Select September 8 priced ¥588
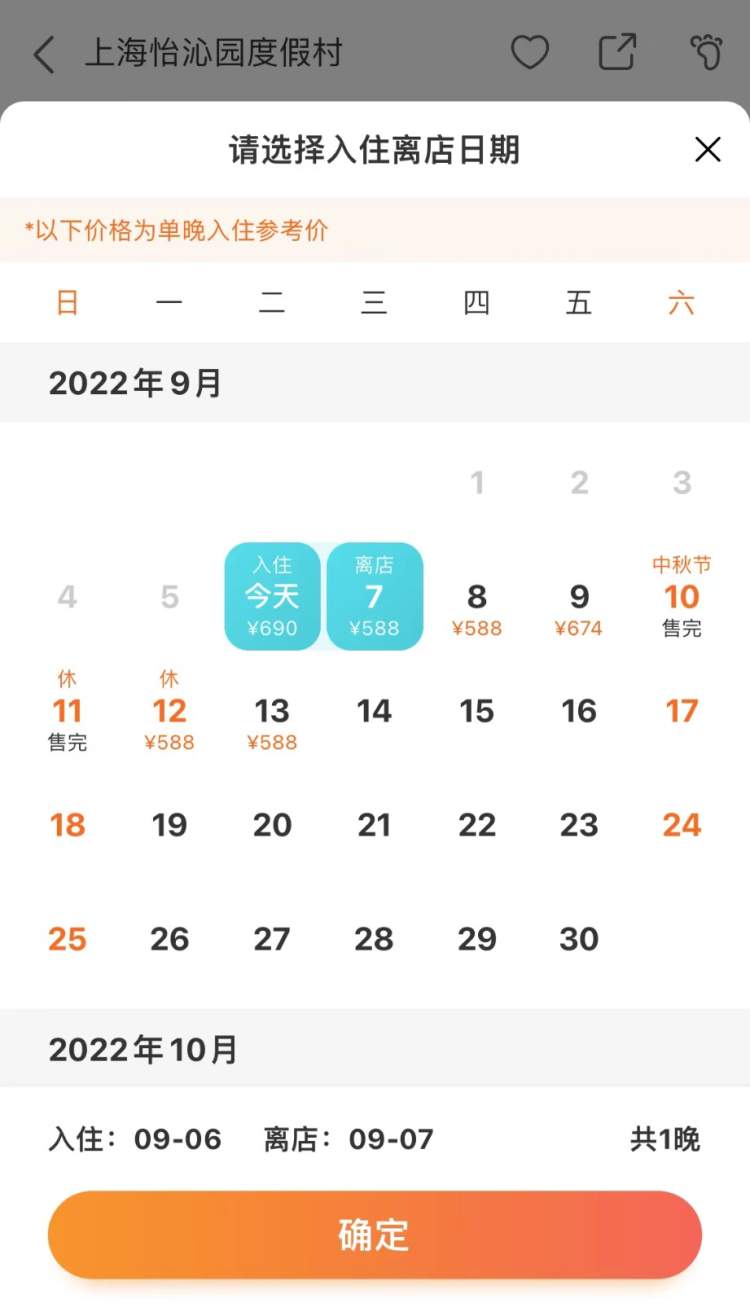Screen dimensions: 750x1303 tap(476, 608)
